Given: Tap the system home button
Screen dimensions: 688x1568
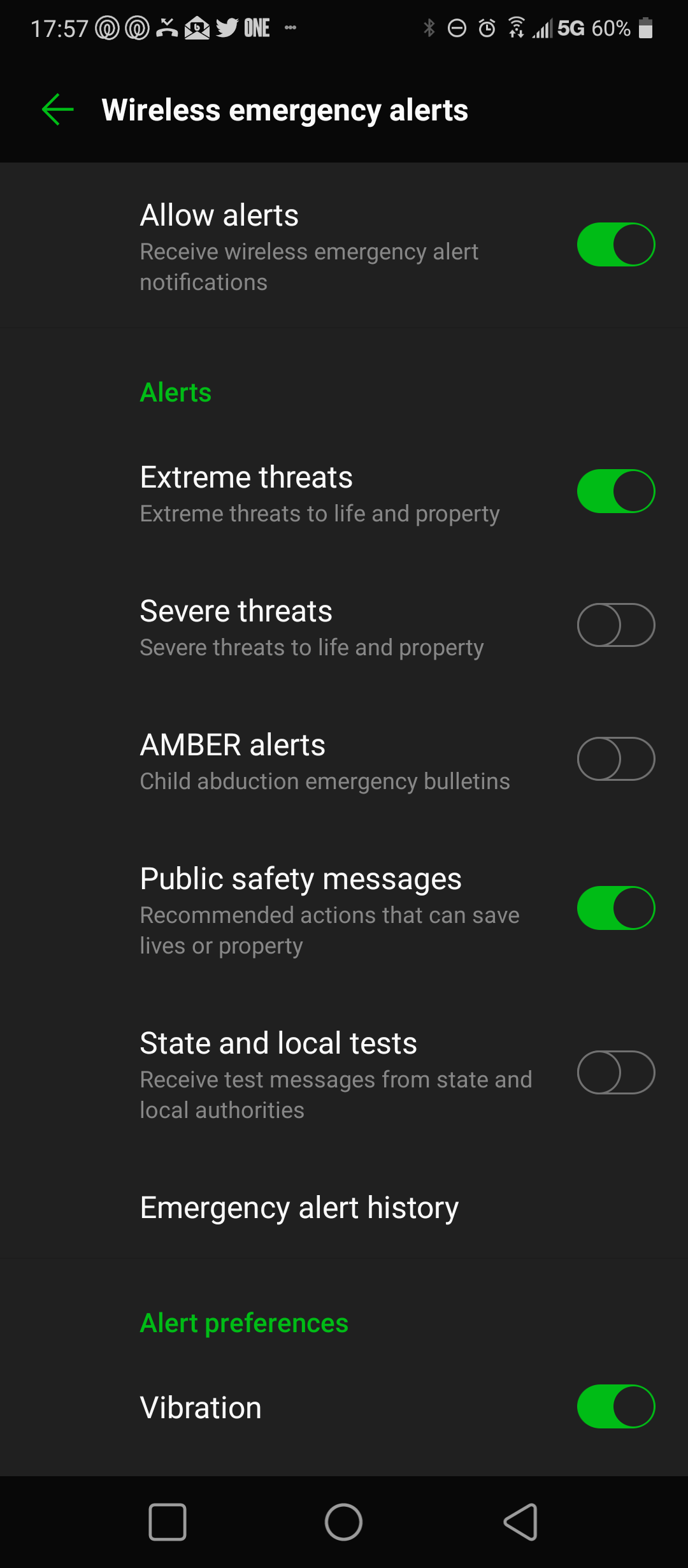Looking at the screenshot, I should click(344, 1522).
